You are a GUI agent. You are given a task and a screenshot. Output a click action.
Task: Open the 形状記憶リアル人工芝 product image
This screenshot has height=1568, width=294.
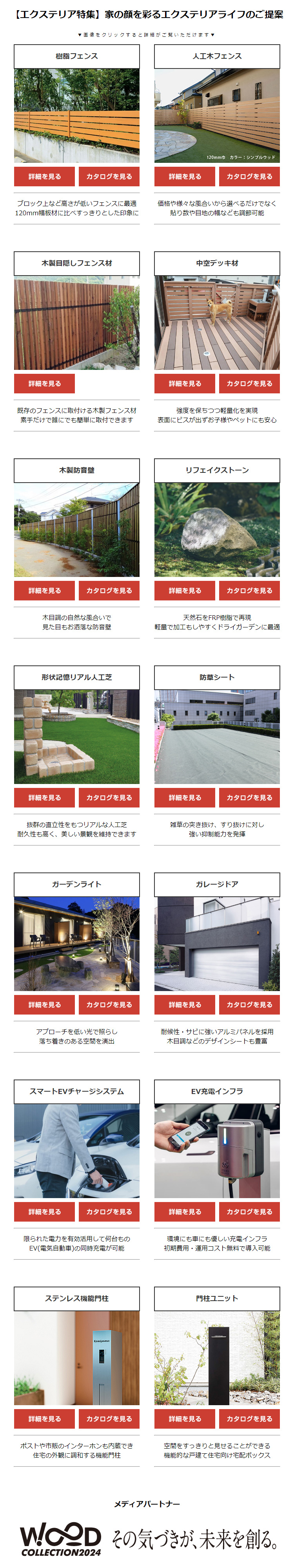pyautogui.click(x=76, y=737)
